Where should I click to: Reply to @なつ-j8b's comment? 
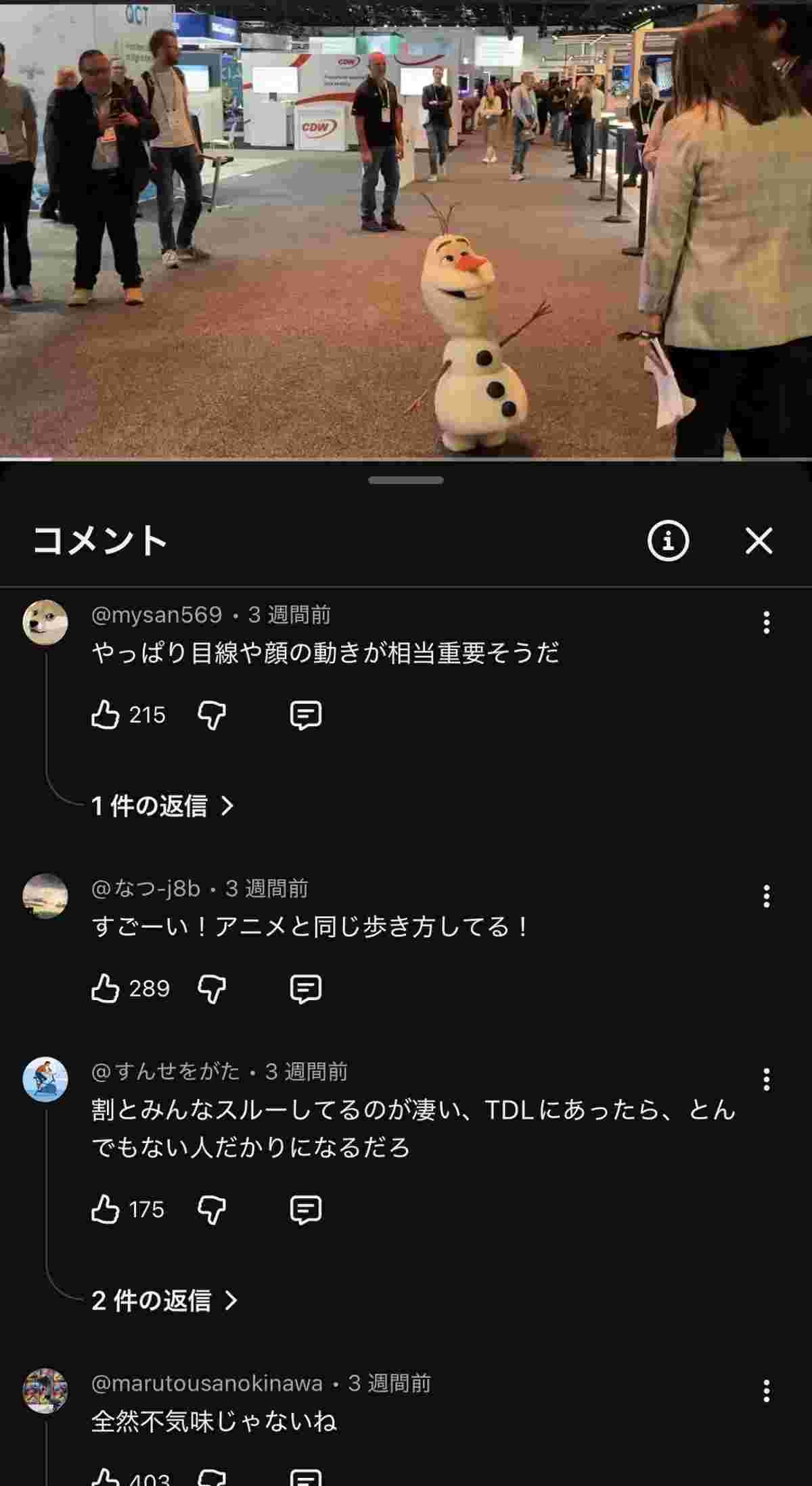[305, 989]
